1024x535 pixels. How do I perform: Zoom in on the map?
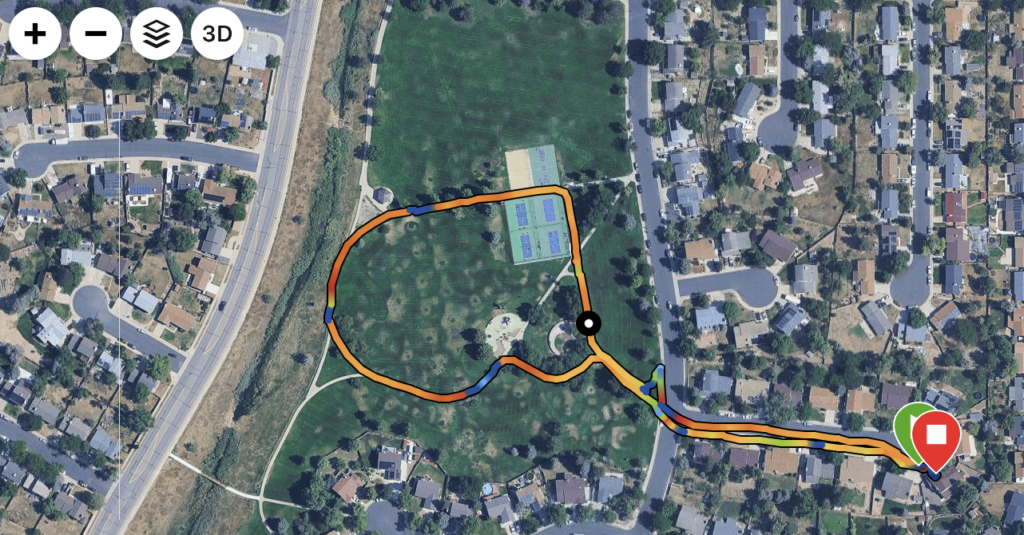(x=35, y=34)
